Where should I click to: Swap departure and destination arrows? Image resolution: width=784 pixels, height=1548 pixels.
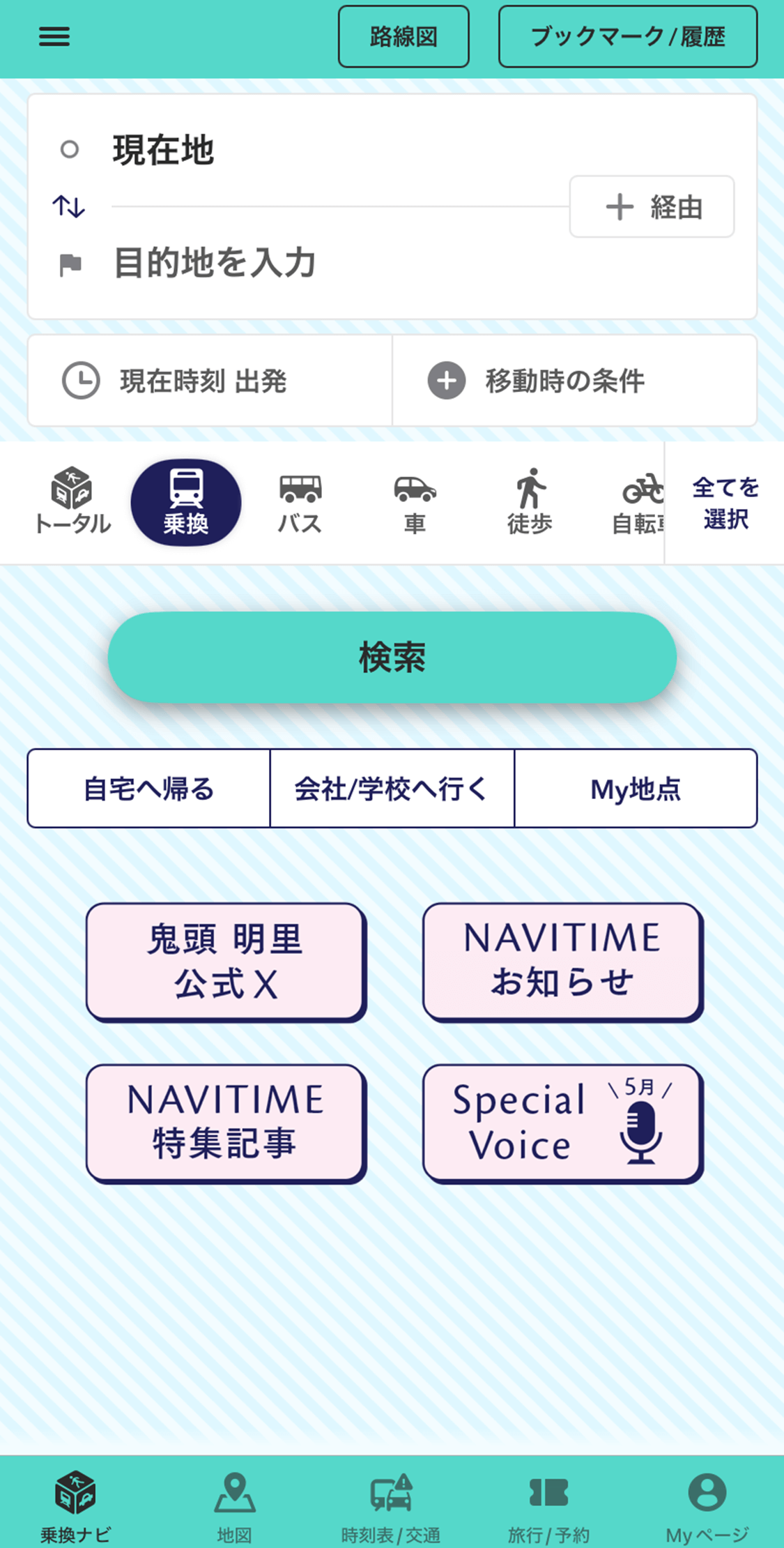(x=68, y=206)
